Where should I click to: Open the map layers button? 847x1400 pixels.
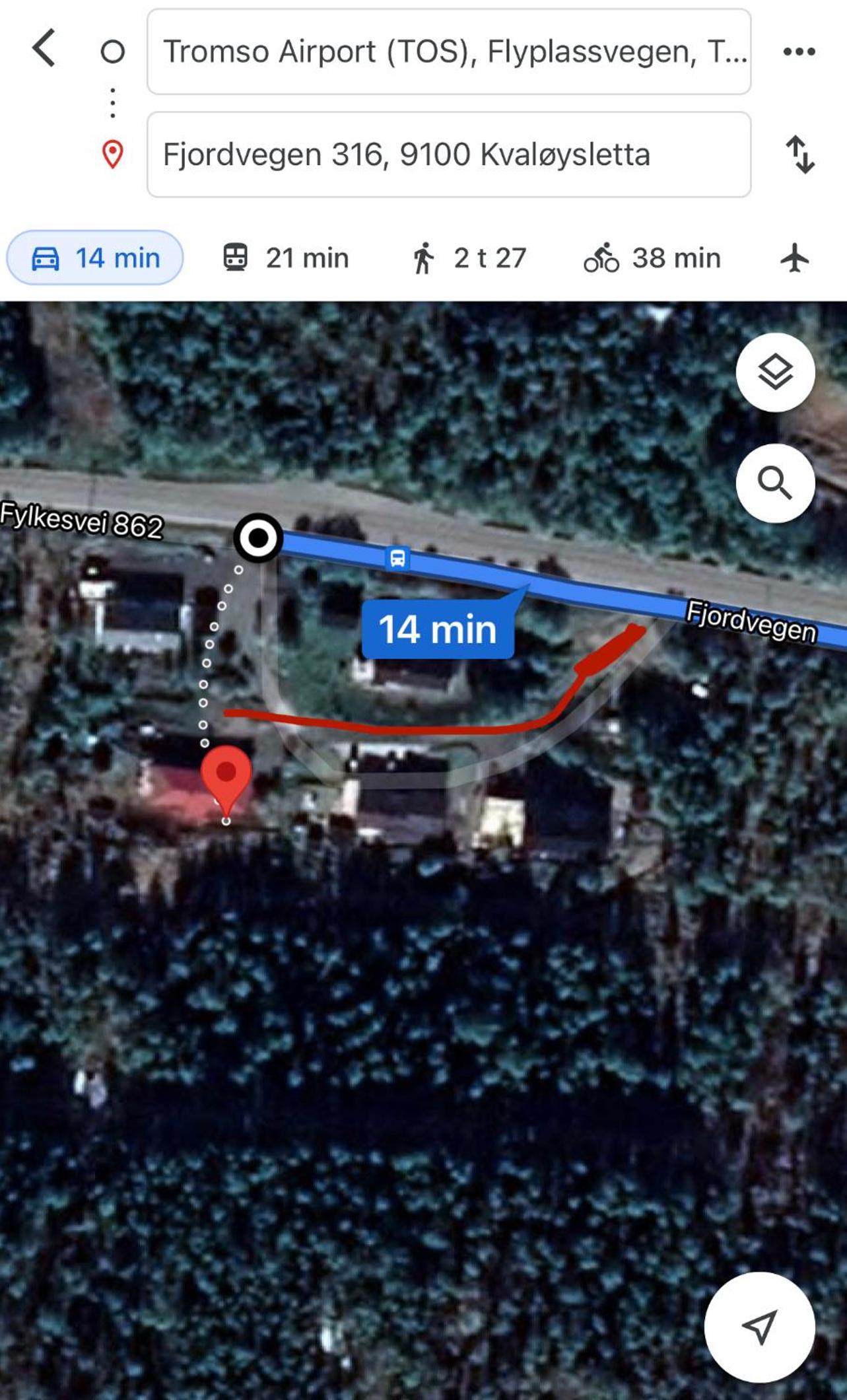coord(775,372)
